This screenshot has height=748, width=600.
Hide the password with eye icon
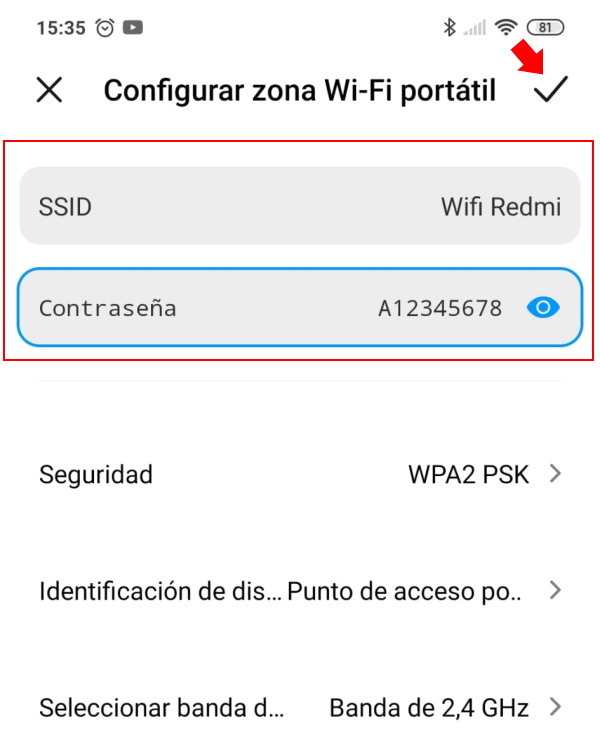coord(543,308)
